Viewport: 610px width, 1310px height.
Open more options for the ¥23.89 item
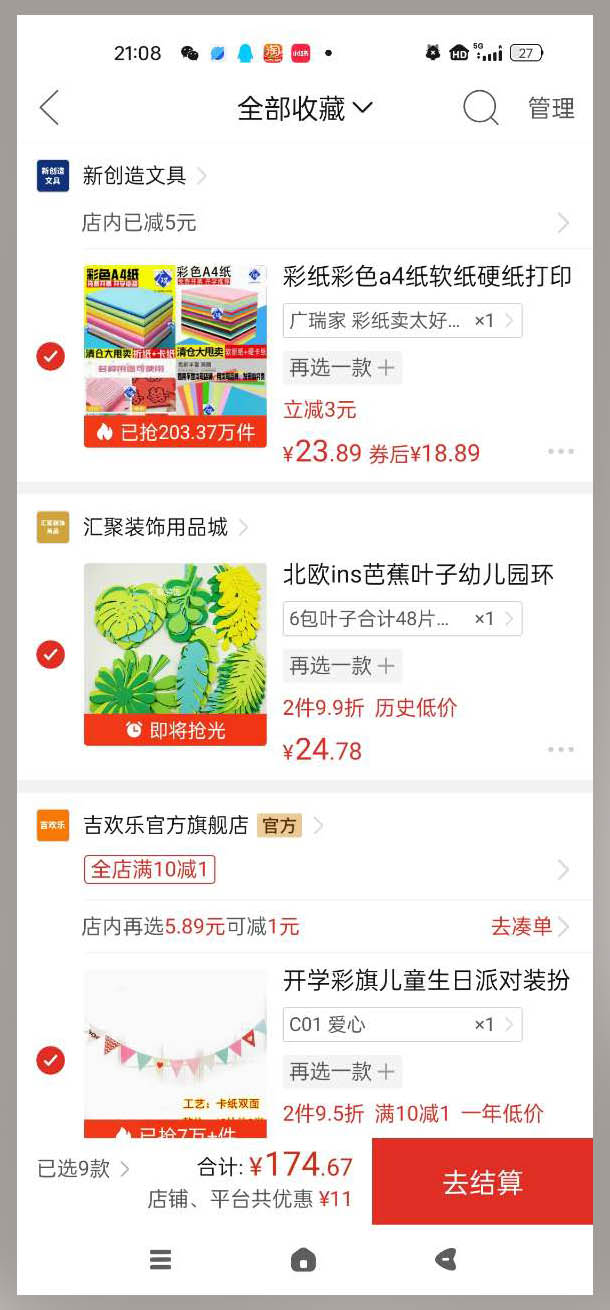tap(561, 452)
